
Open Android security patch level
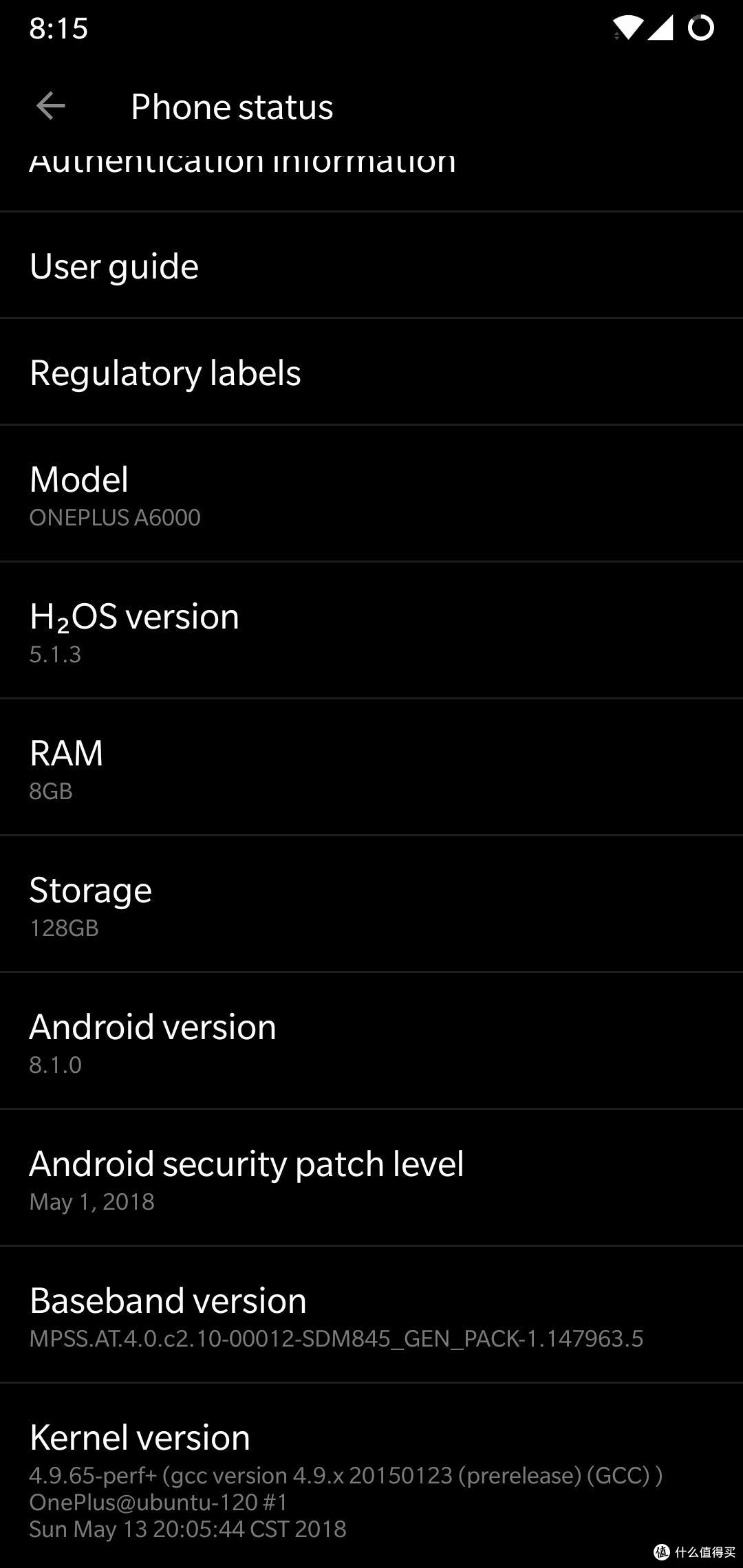371,1178
